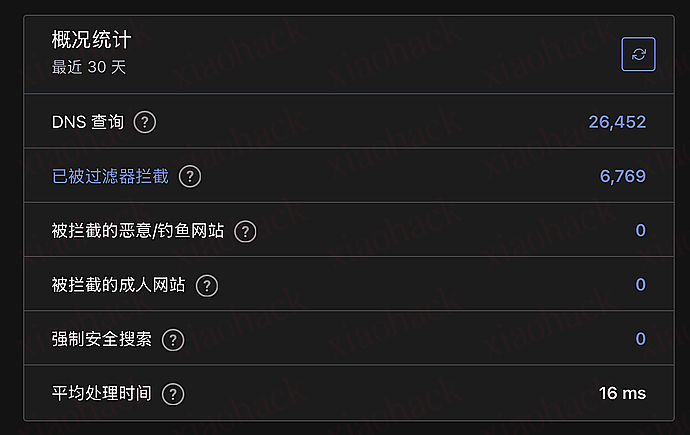Show help for 被拦截的恶意/钓鱼网站
Viewport: 690px width, 435px height.
[x=245, y=231]
